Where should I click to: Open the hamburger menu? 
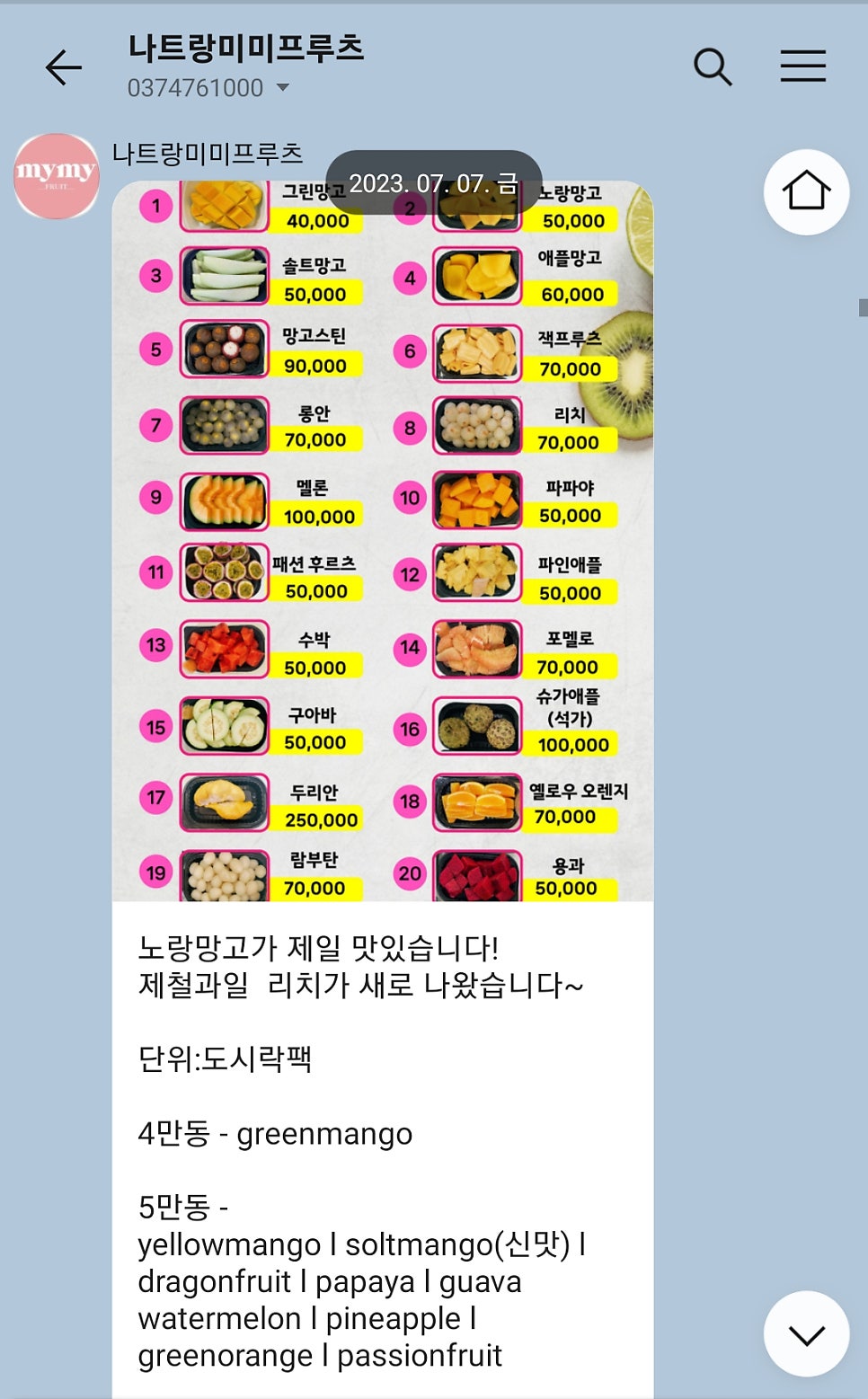tap(802, 66)
